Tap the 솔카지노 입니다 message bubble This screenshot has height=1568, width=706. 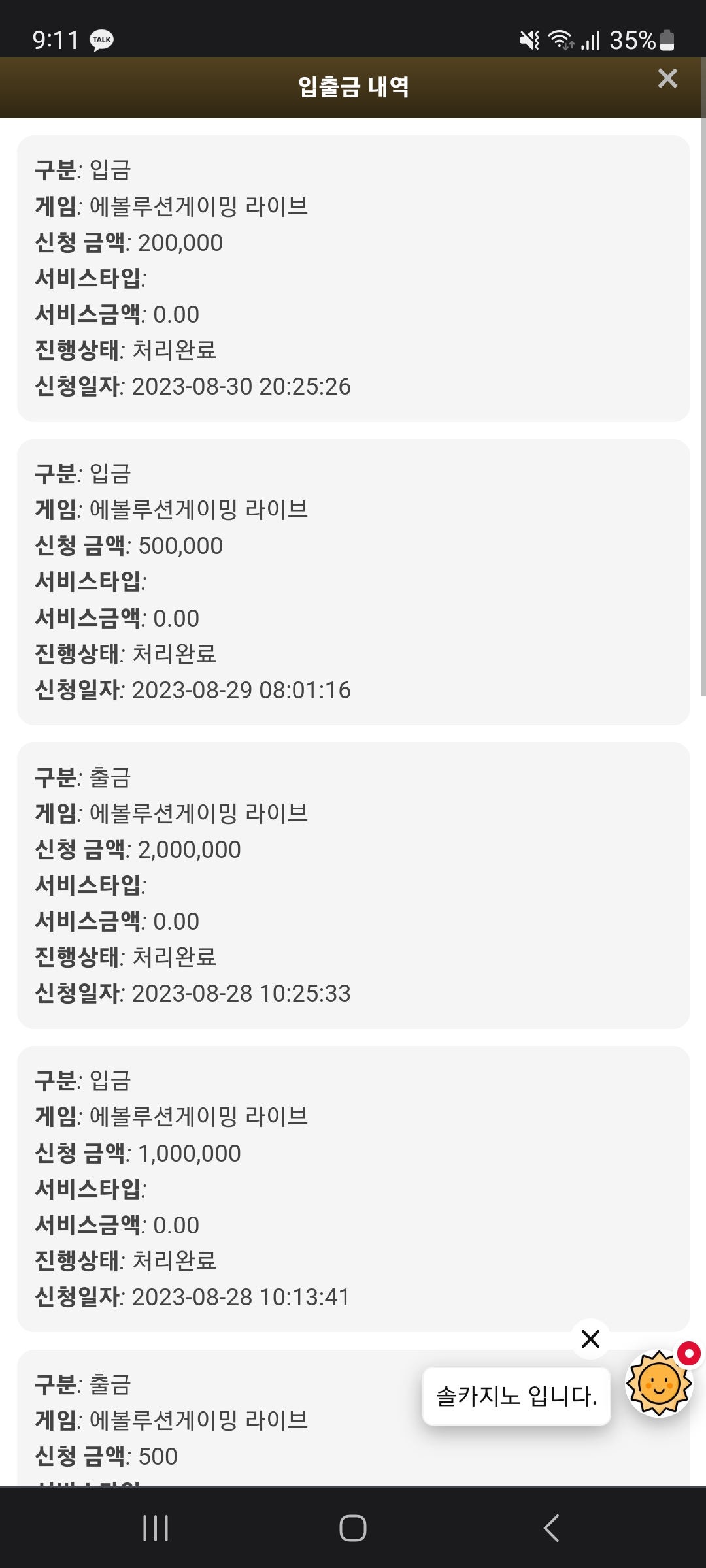[x=516, y=1396]
